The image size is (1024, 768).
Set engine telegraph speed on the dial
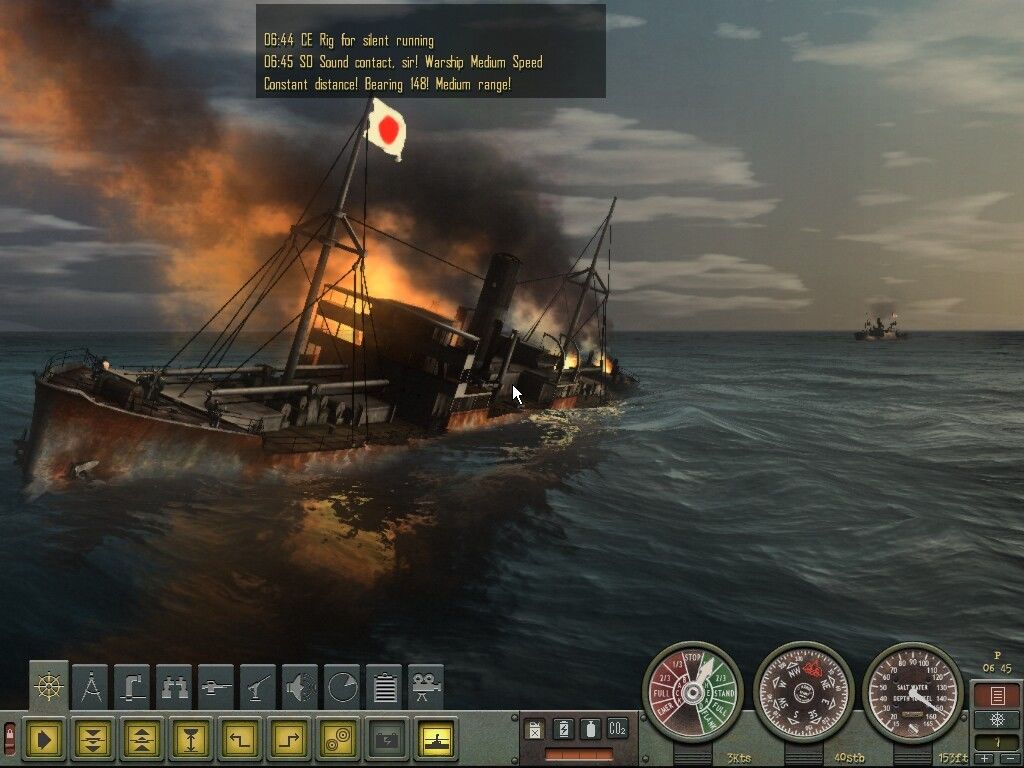(693, 691)
